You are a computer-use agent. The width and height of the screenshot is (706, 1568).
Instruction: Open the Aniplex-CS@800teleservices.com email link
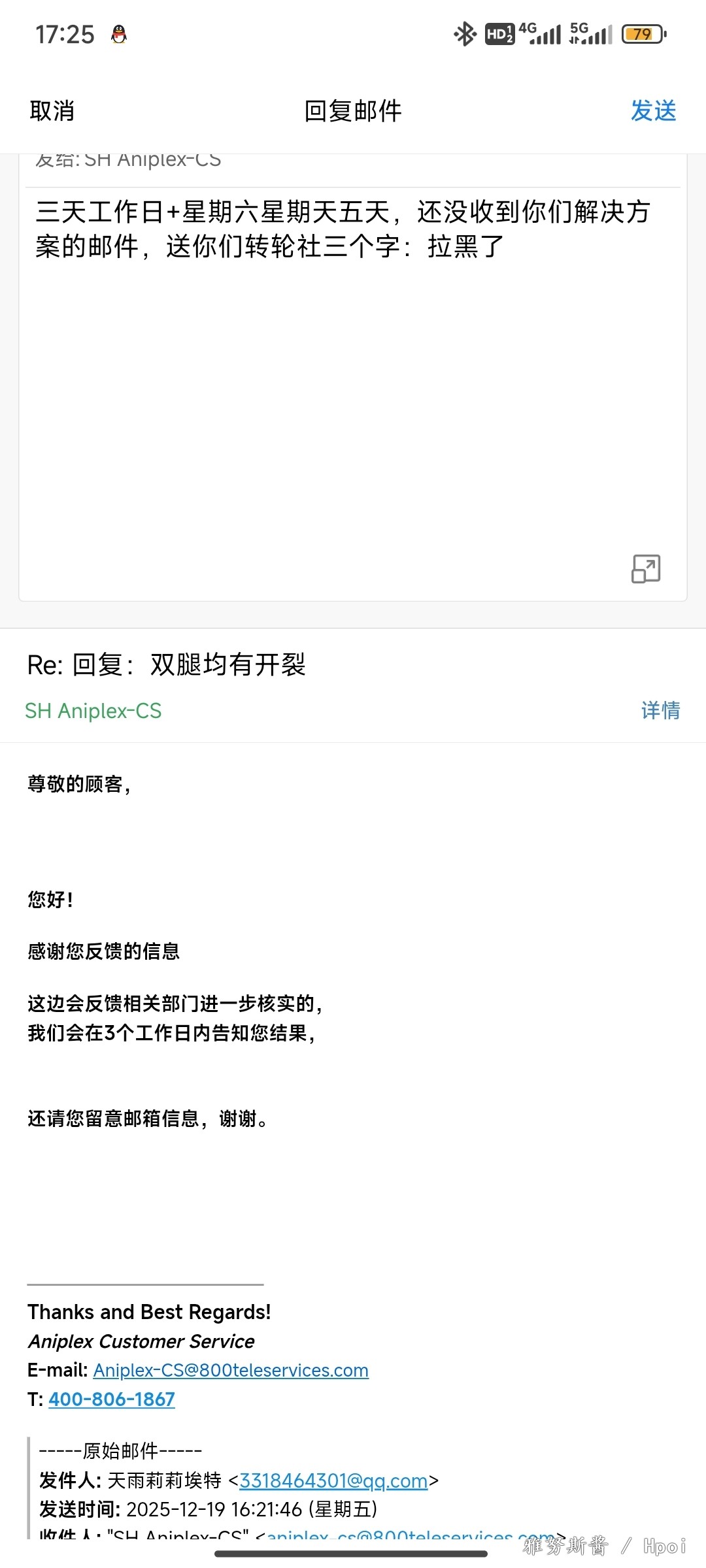coord(231,1370)
